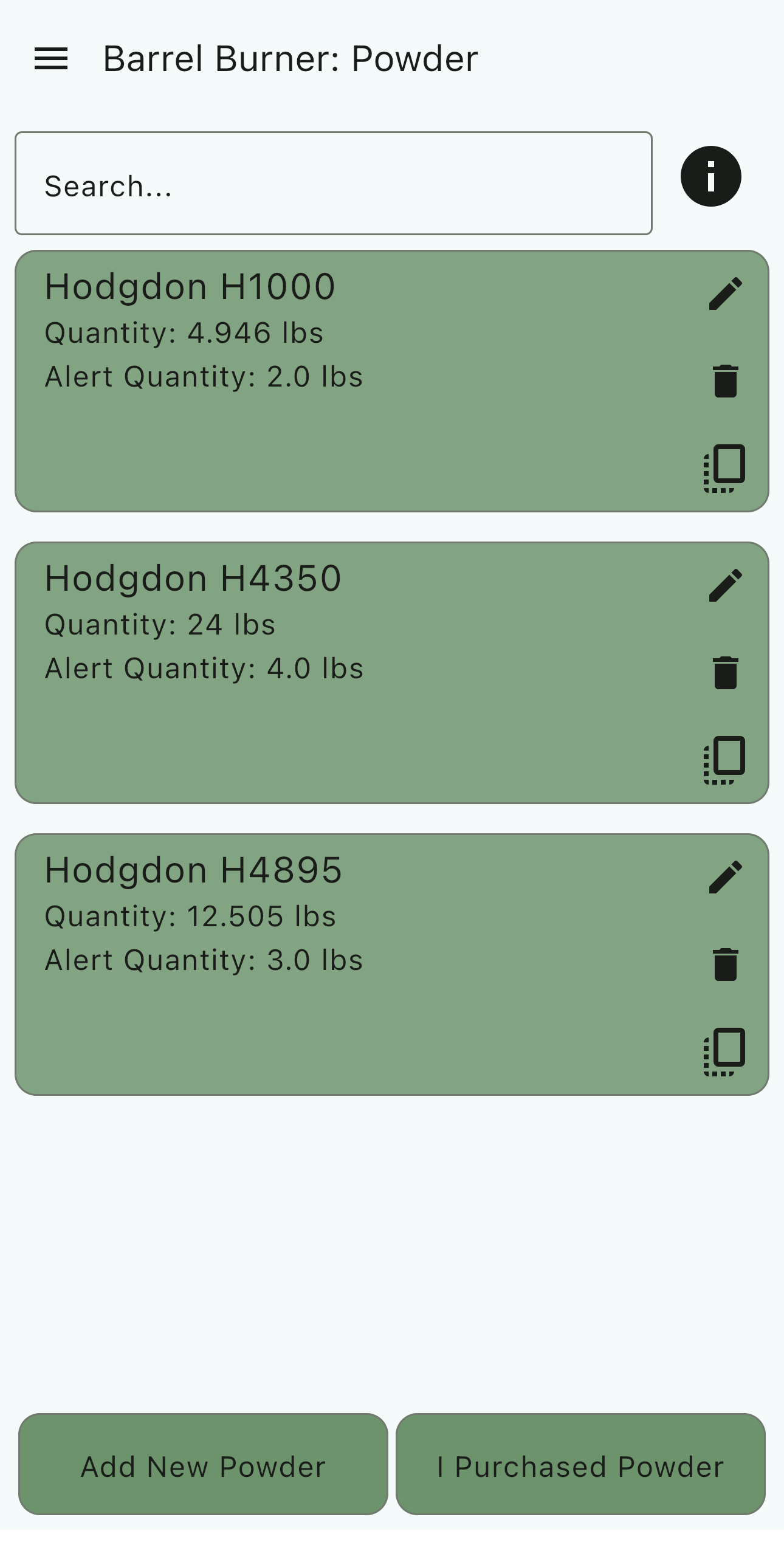Tap the Search field
Screen dimensions: 784x1562
point(334,183)
